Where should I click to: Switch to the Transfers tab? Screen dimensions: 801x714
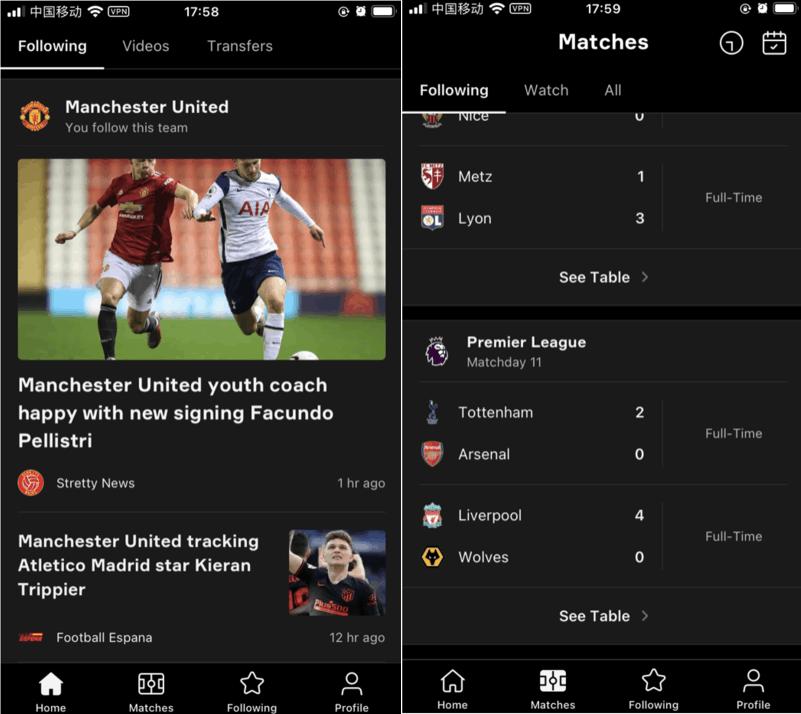tap(239, 46)
